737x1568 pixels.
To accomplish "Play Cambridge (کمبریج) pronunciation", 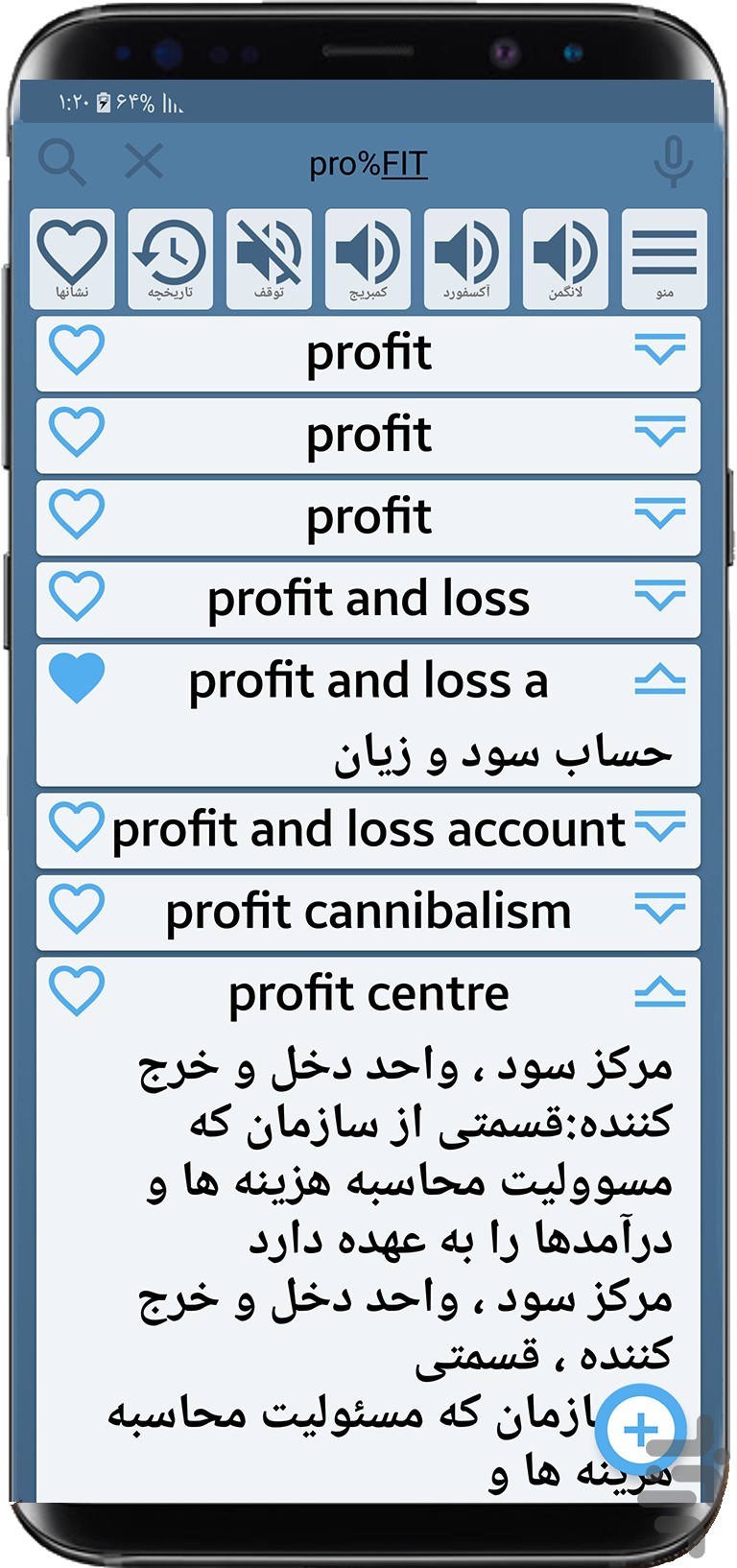I will [368, 259].
